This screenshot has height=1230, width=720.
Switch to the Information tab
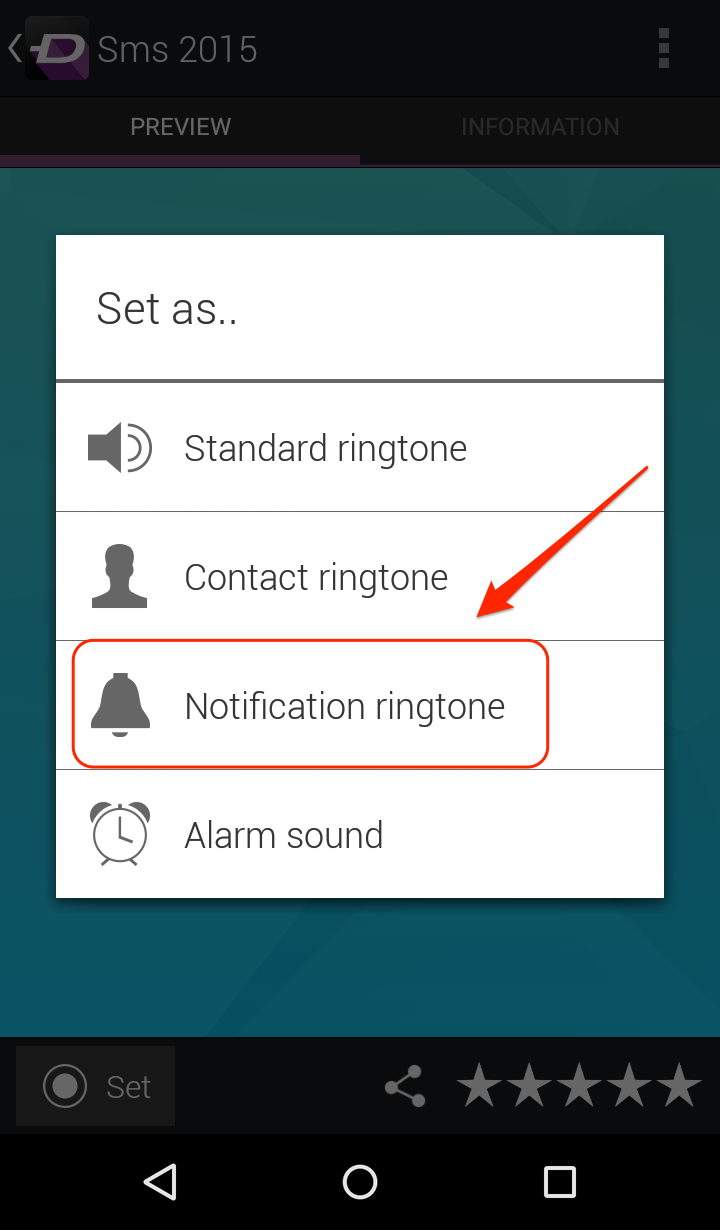(540, 127)
